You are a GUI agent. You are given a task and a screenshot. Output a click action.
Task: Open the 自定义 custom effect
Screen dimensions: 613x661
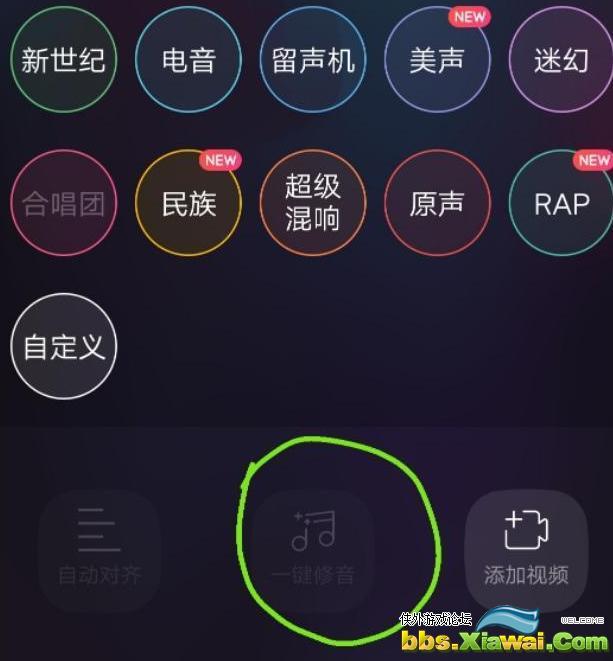point(63,347)
